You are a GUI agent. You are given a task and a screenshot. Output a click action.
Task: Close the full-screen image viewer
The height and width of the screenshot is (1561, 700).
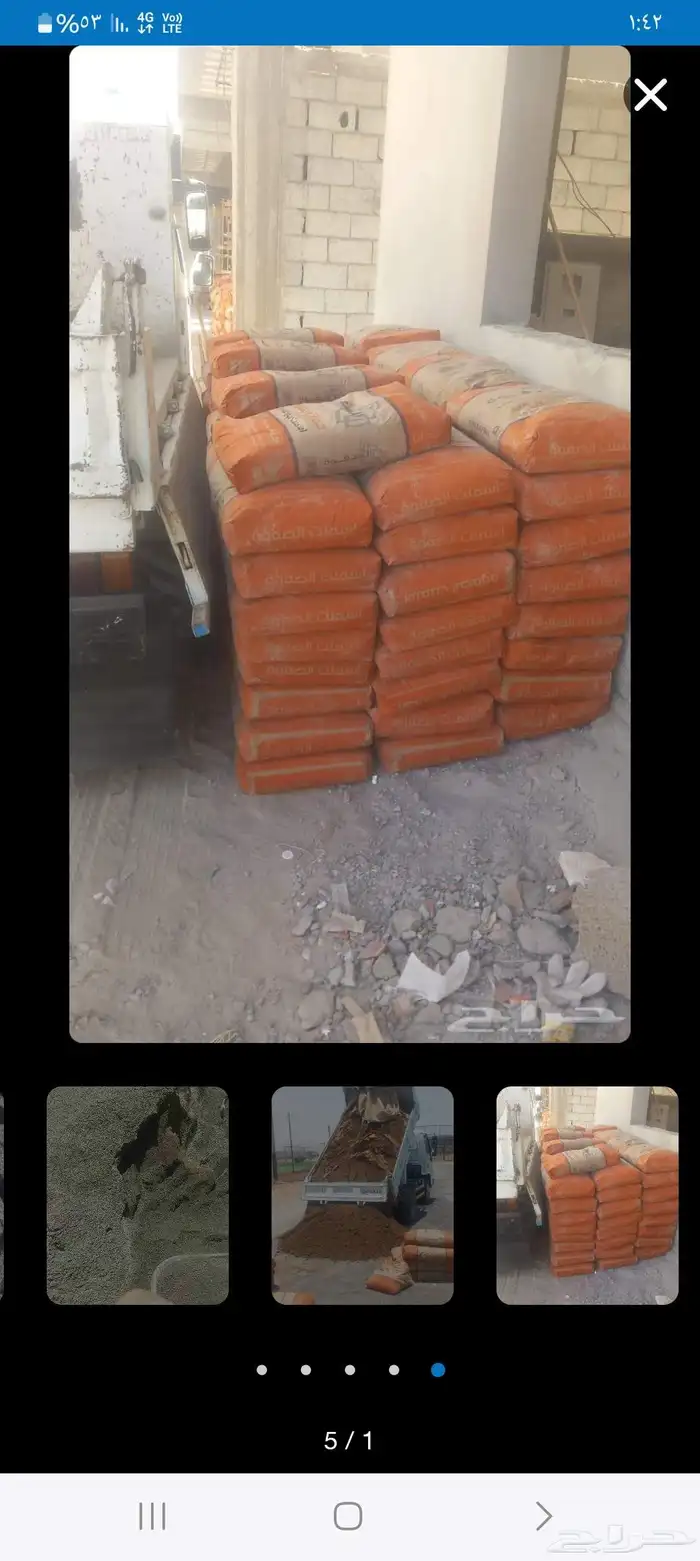click(650, 95)
